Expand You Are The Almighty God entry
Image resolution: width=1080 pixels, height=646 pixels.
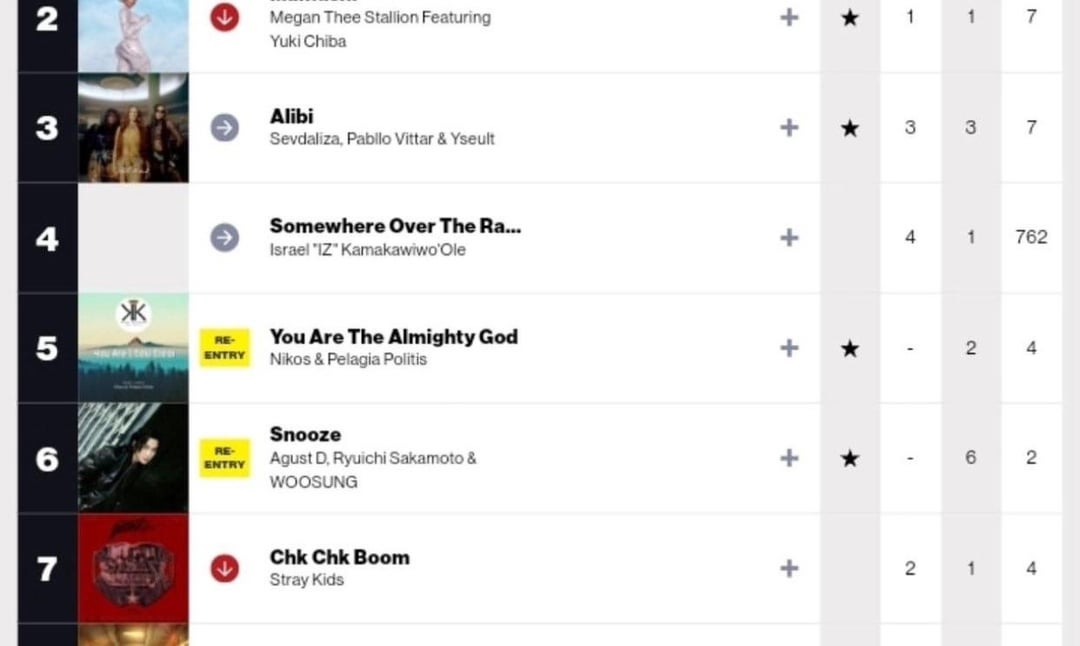[x=789, y=348]
